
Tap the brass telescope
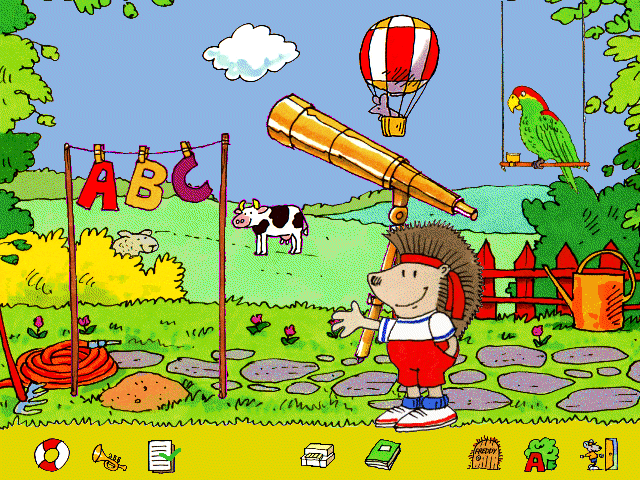click(369, 157)
